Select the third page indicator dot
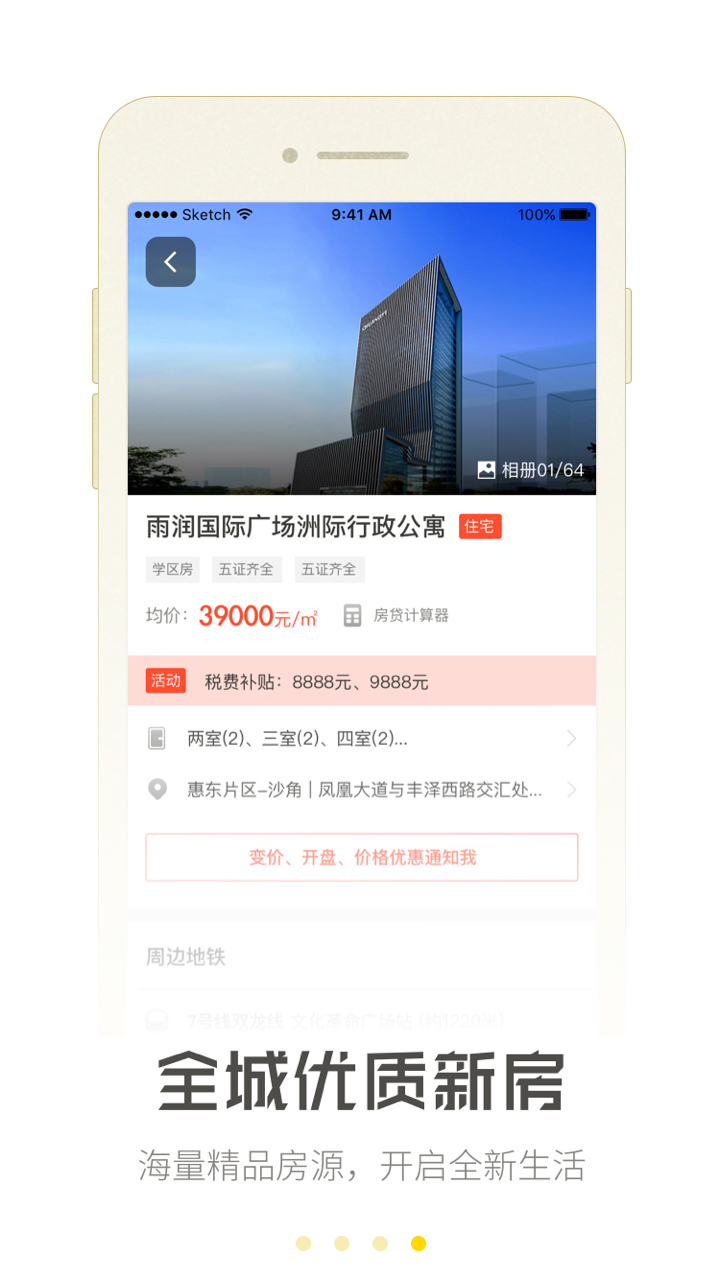Screen dimensions: 720x1280 coord(380,1243)
